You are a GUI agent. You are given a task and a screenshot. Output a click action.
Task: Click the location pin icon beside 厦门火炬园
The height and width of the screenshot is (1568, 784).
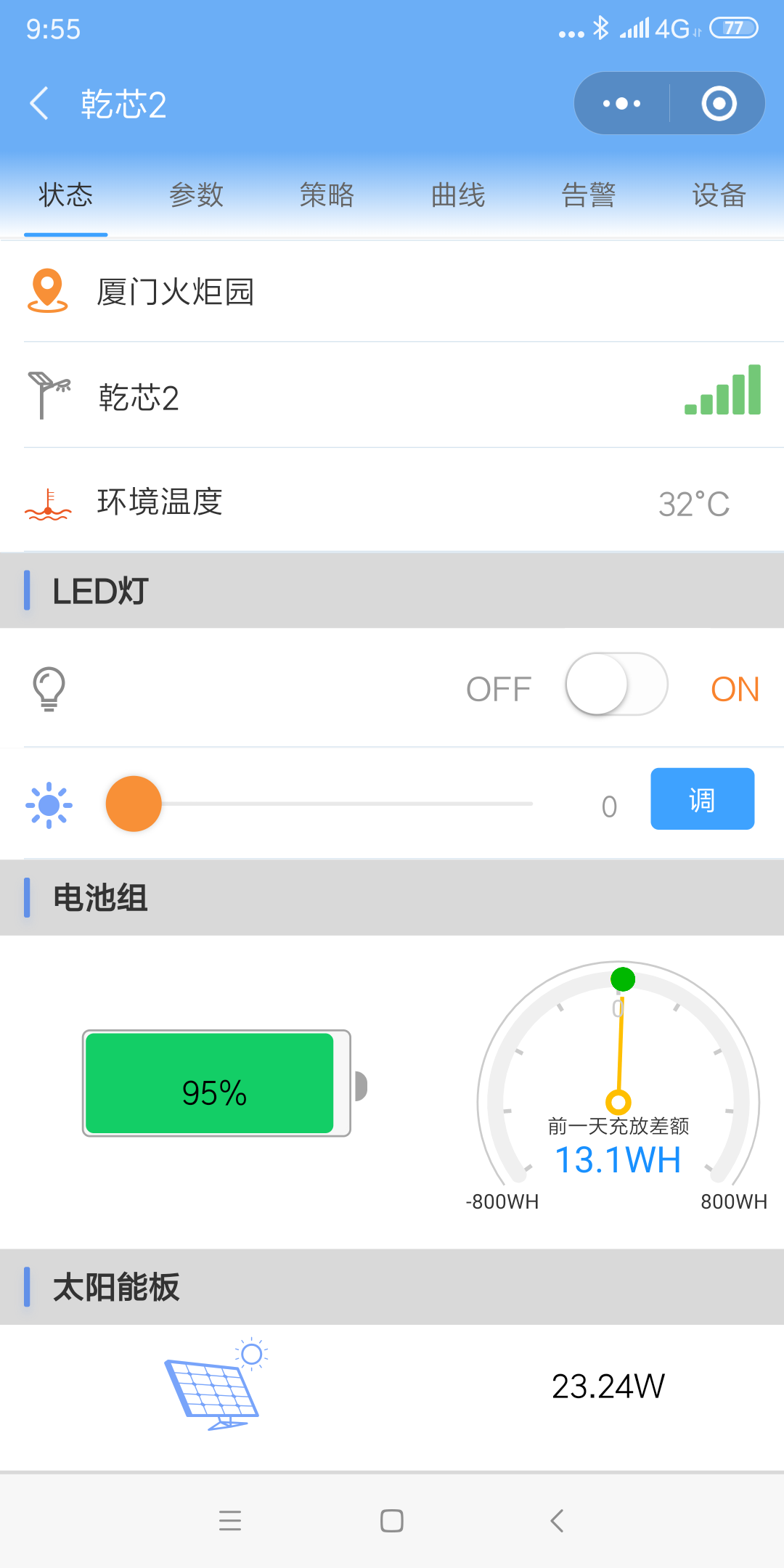[46, 290]
